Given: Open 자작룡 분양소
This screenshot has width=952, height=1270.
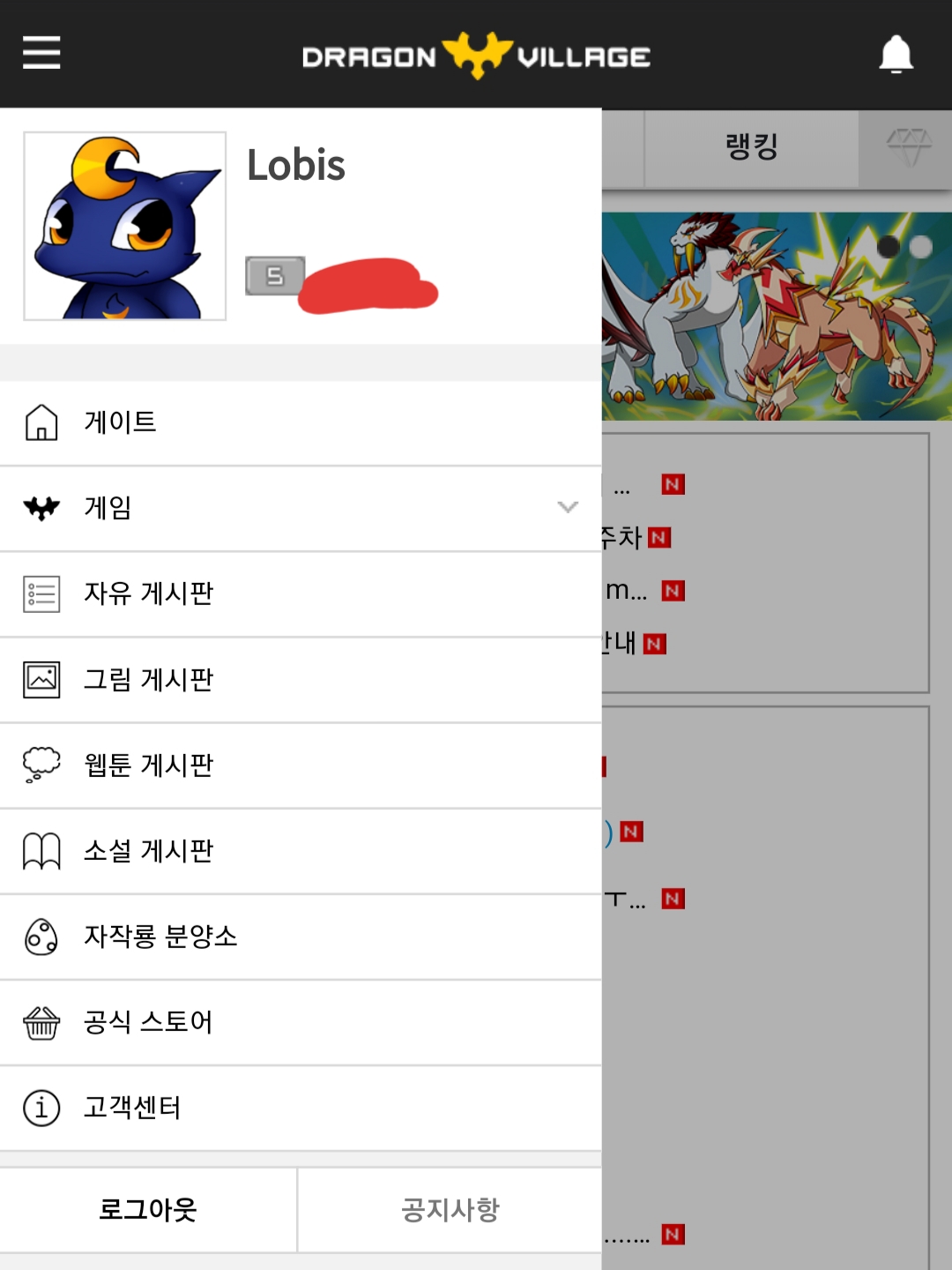Looking at the screenshot, I should [160, 936].
